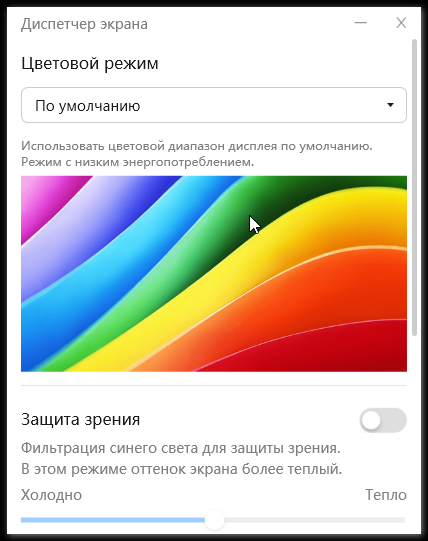Minimize the Диспетчер экрана window
This screenshot has height=541, width=428.
tap(360, 23)
